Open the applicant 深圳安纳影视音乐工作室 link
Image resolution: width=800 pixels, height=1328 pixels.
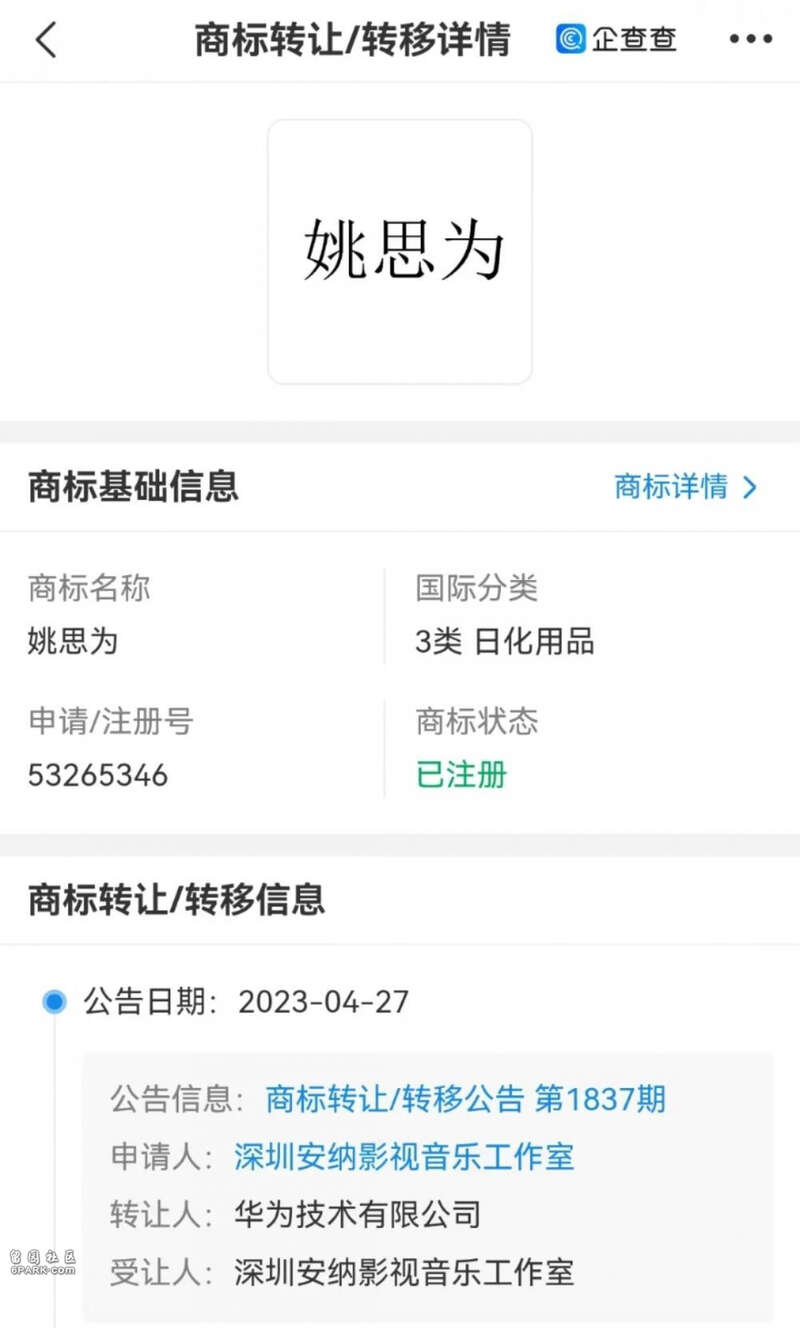coord(404,1157)
